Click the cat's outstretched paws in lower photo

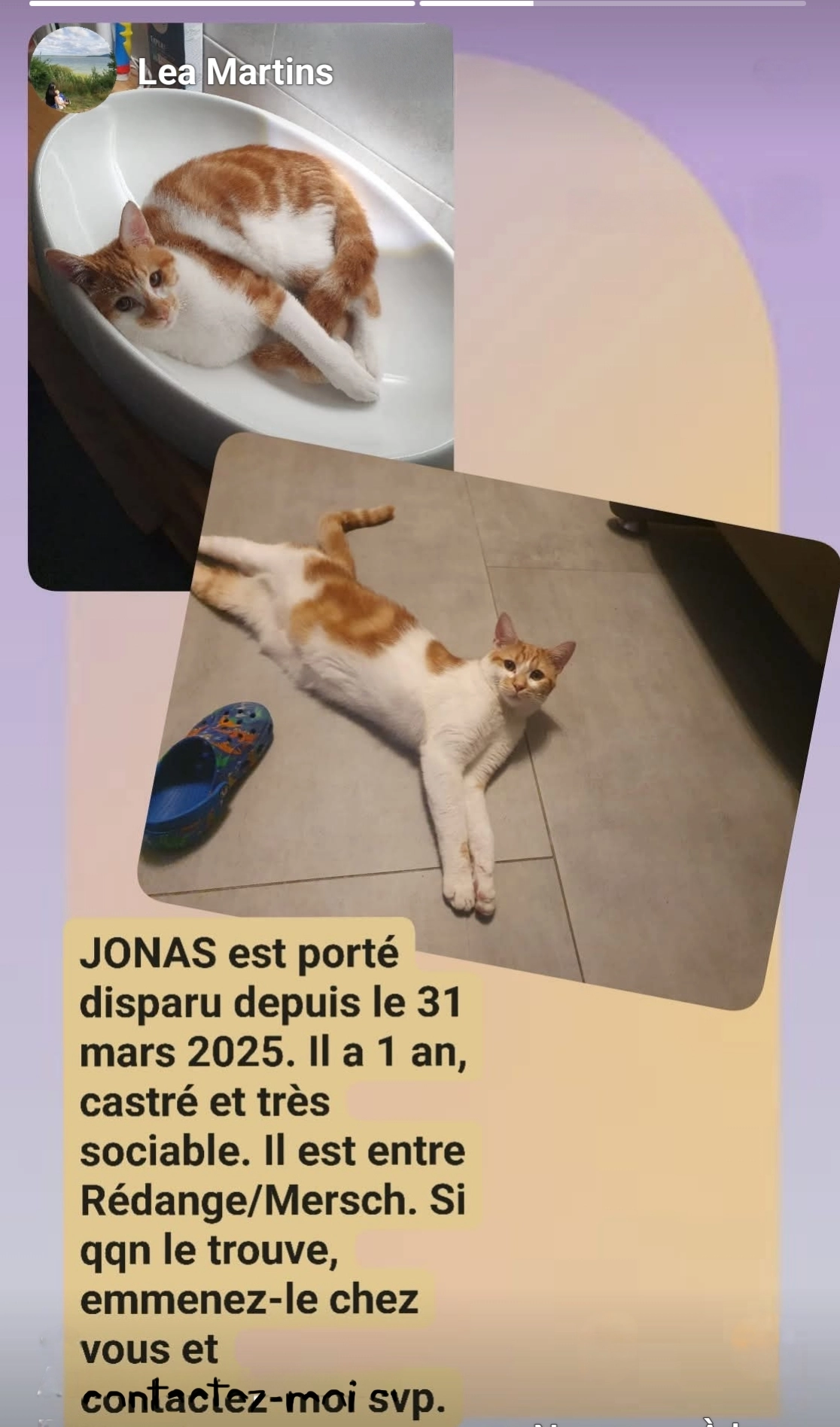click(467, 896)
